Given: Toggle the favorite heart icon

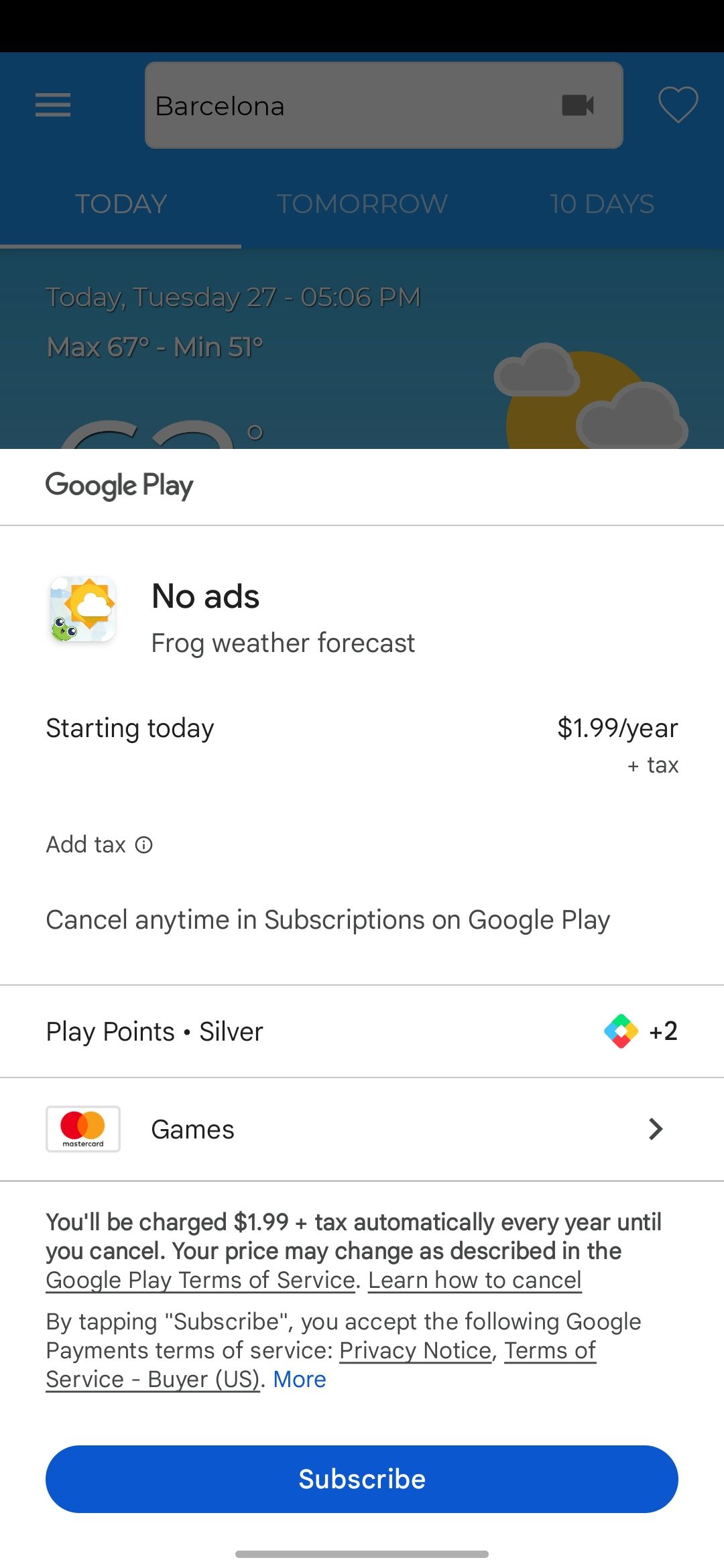Looking at the screenshot, I should tap(678, 105).
